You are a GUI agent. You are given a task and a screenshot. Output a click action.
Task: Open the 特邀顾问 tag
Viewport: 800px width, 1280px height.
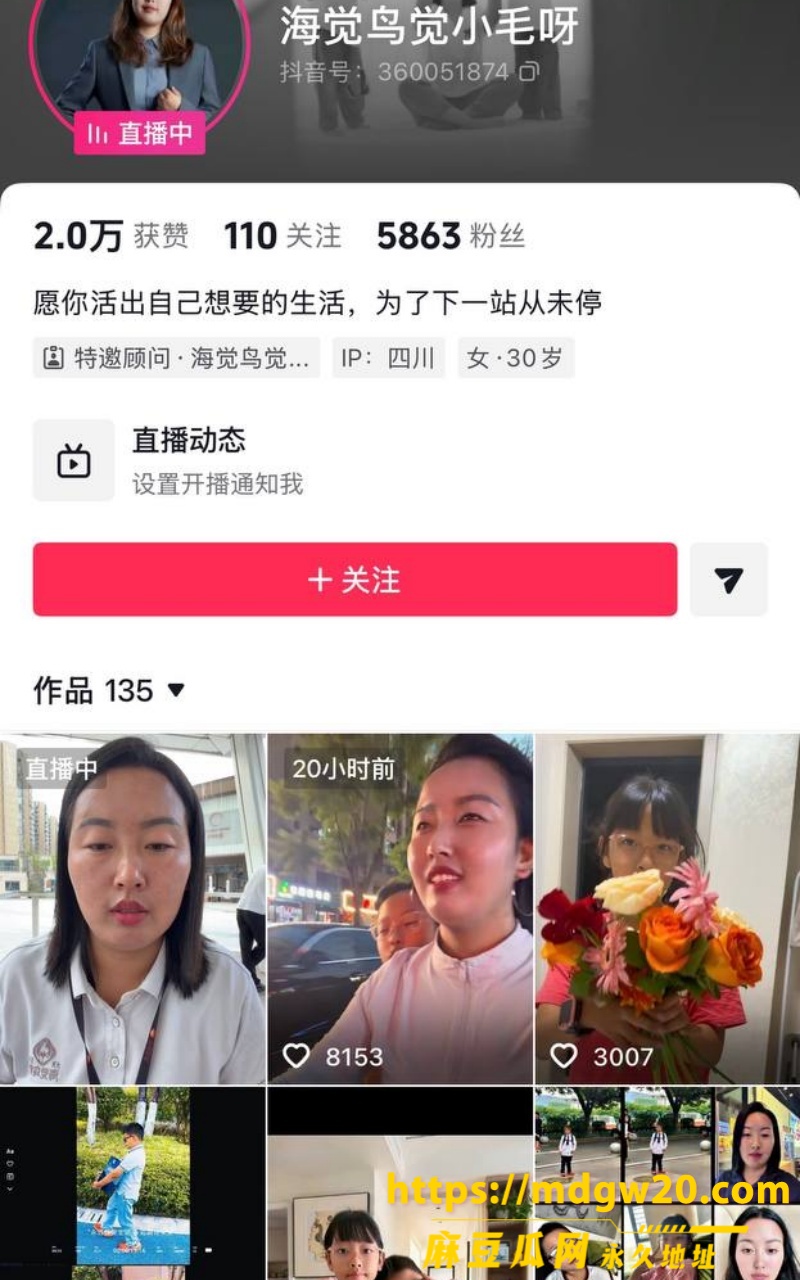point(176,358)
